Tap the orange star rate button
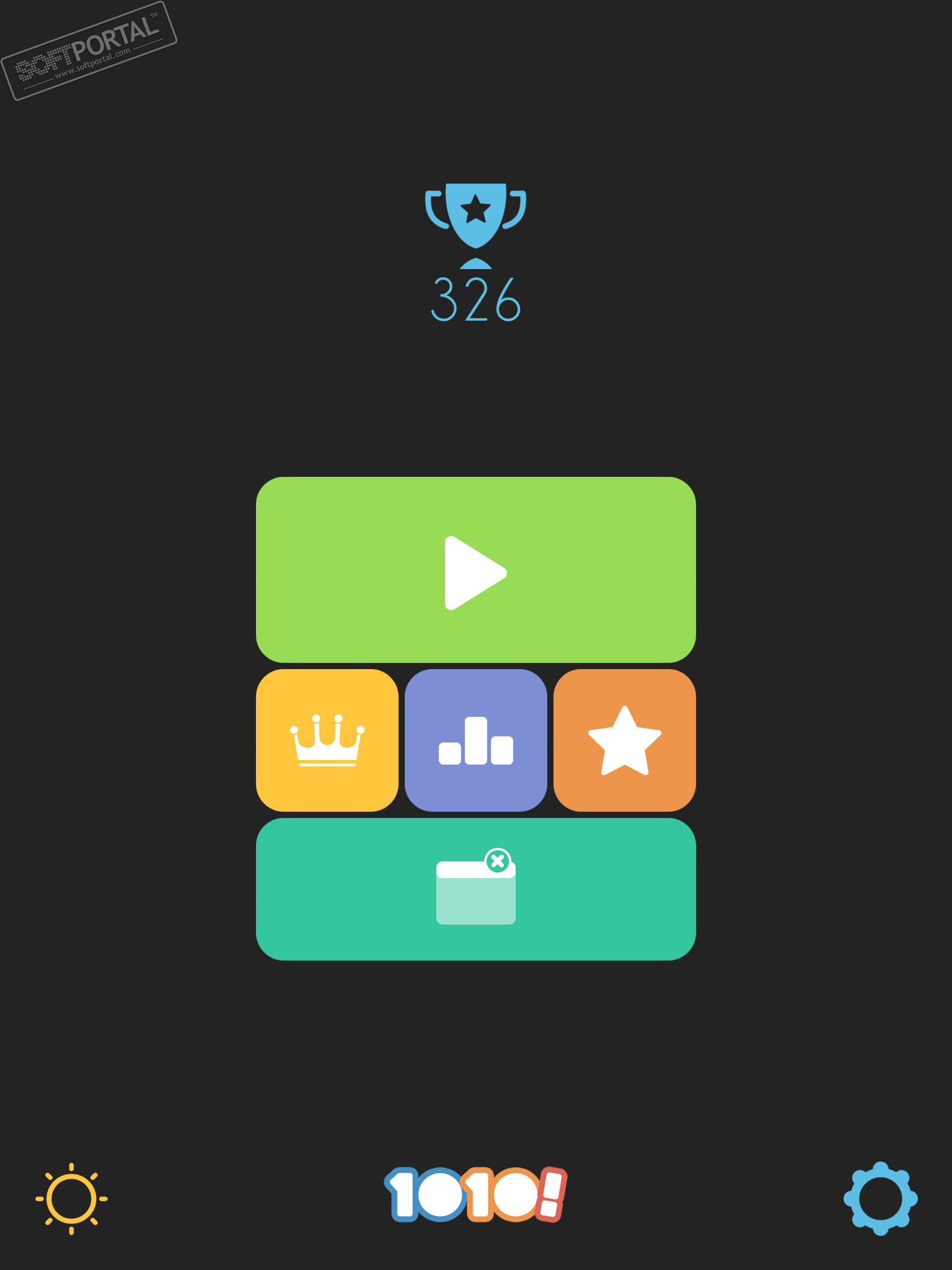This screenshot has width=952, height=1270. 624,740
